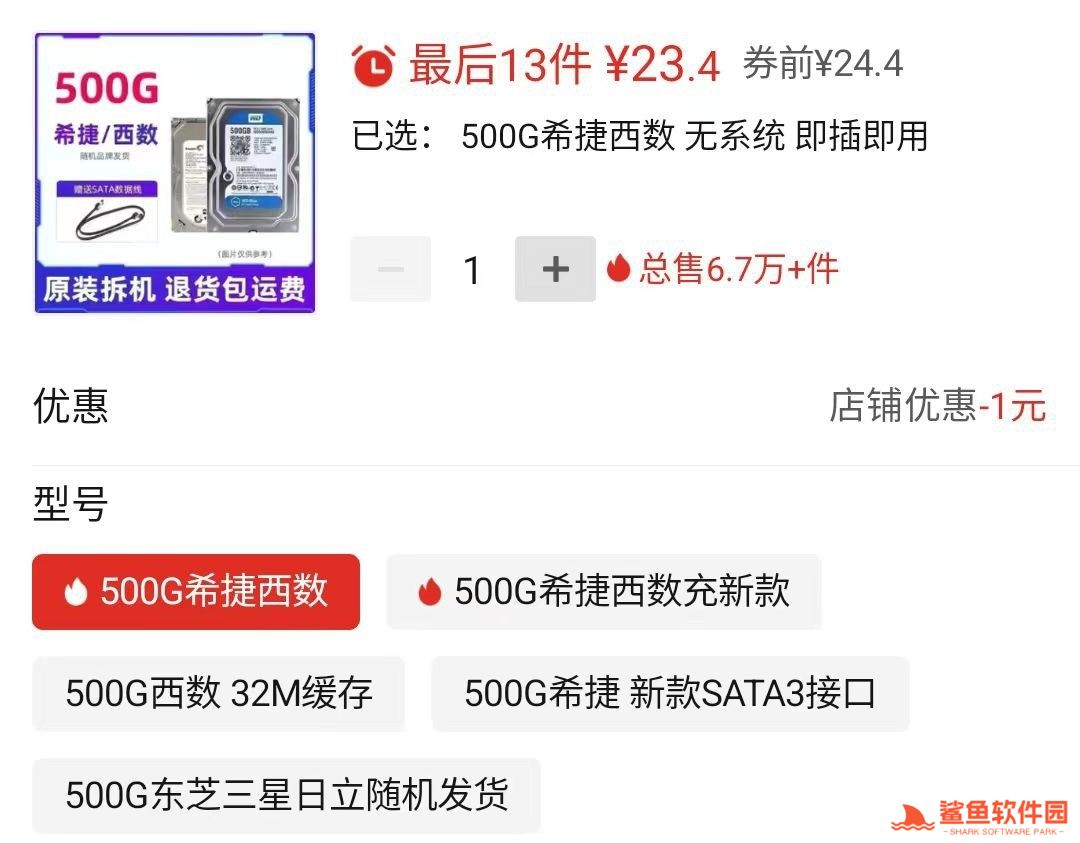
Task: Decrease quantity with the minus button
Action: [390, 269]
